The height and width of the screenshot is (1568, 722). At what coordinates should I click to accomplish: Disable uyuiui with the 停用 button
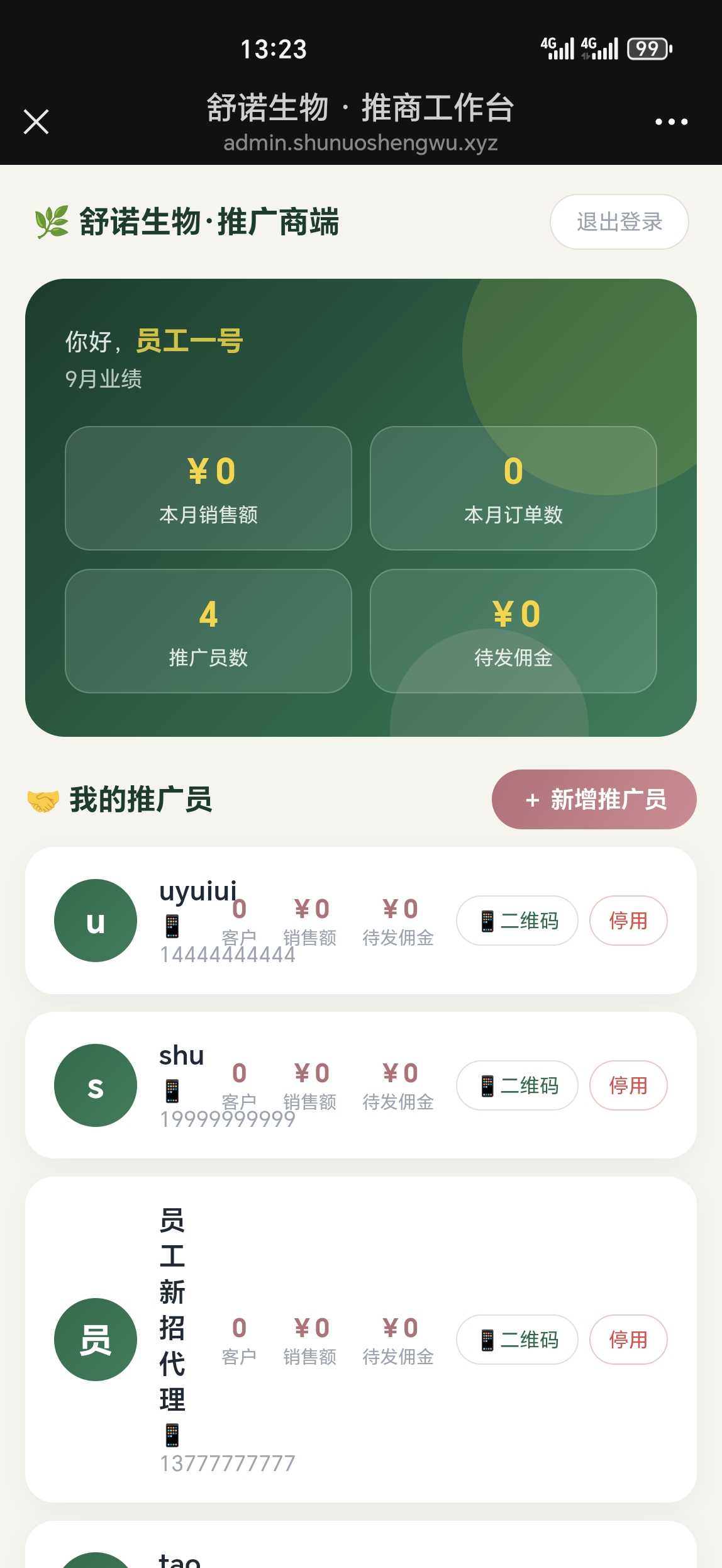(x=628, y=921)
